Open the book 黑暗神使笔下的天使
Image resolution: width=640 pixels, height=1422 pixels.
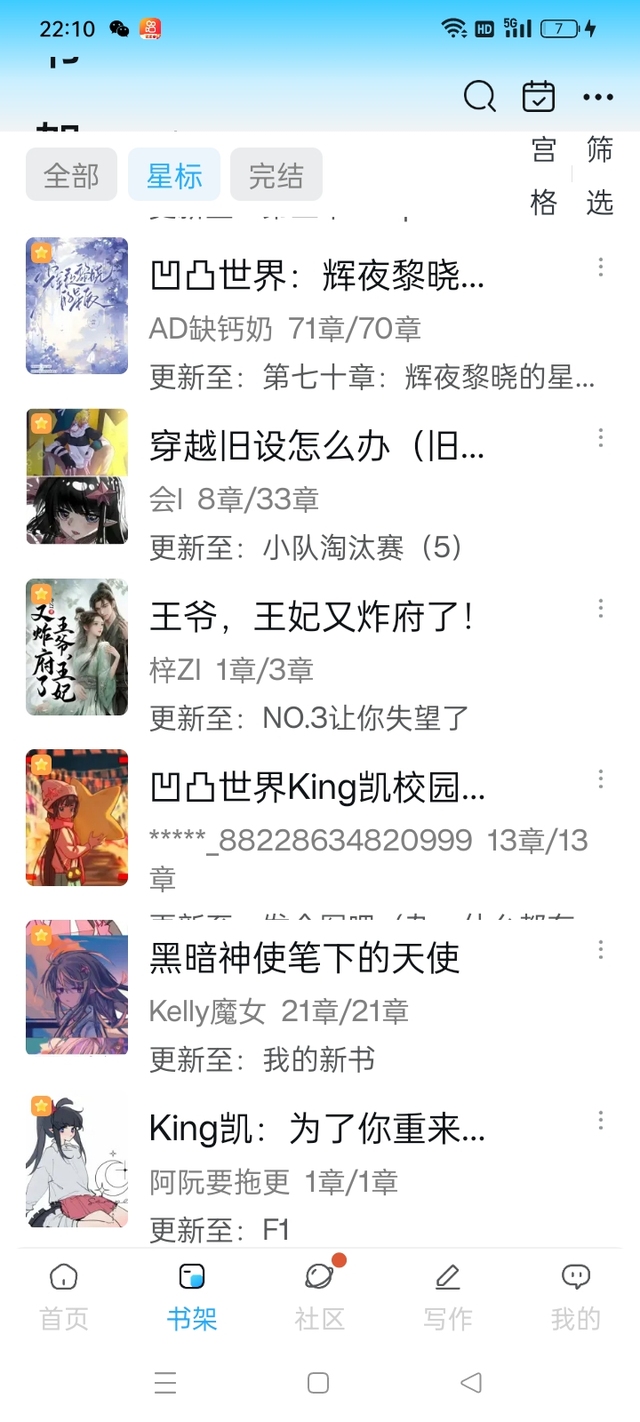click(305, 958)
